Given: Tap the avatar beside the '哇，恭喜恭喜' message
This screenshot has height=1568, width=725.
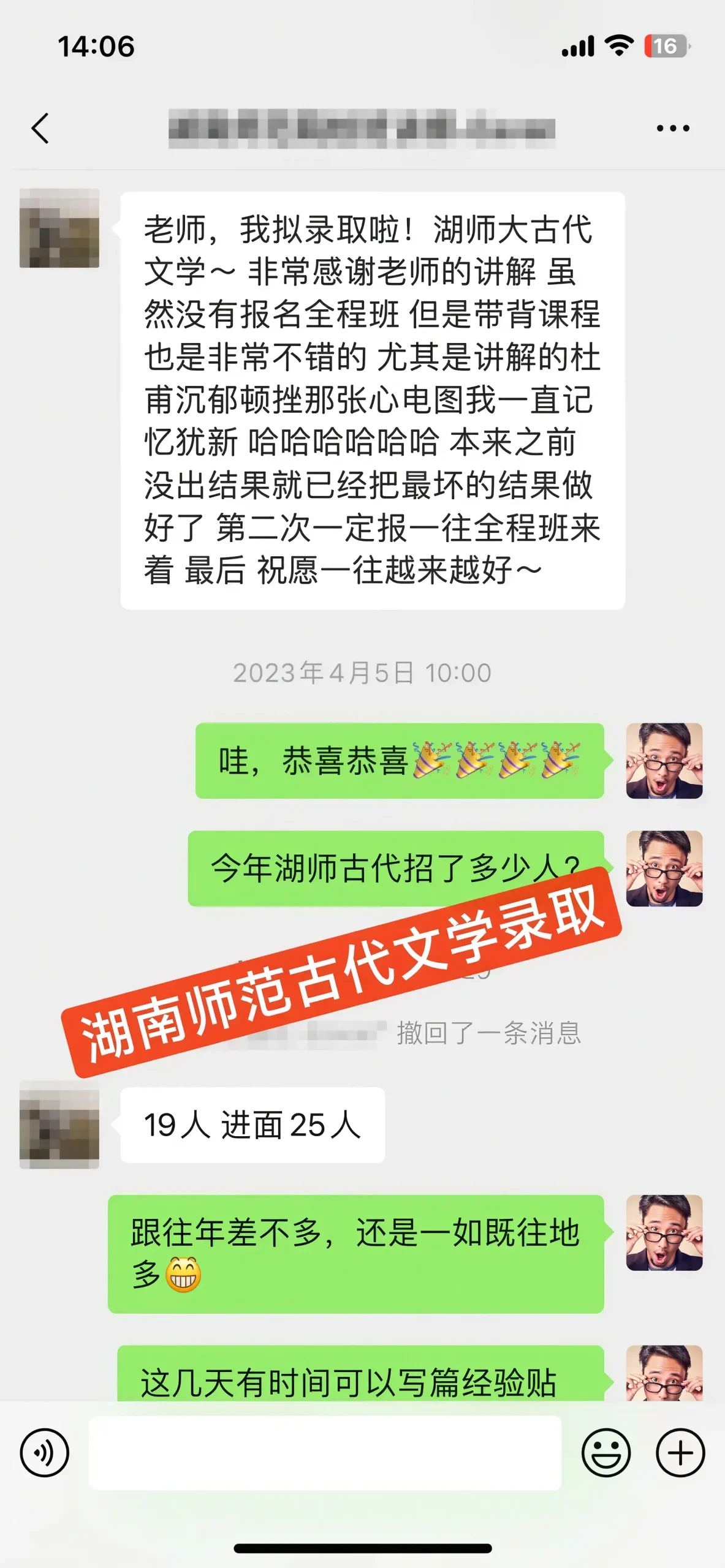Looking at the screenshot, I should click(664, 761).
